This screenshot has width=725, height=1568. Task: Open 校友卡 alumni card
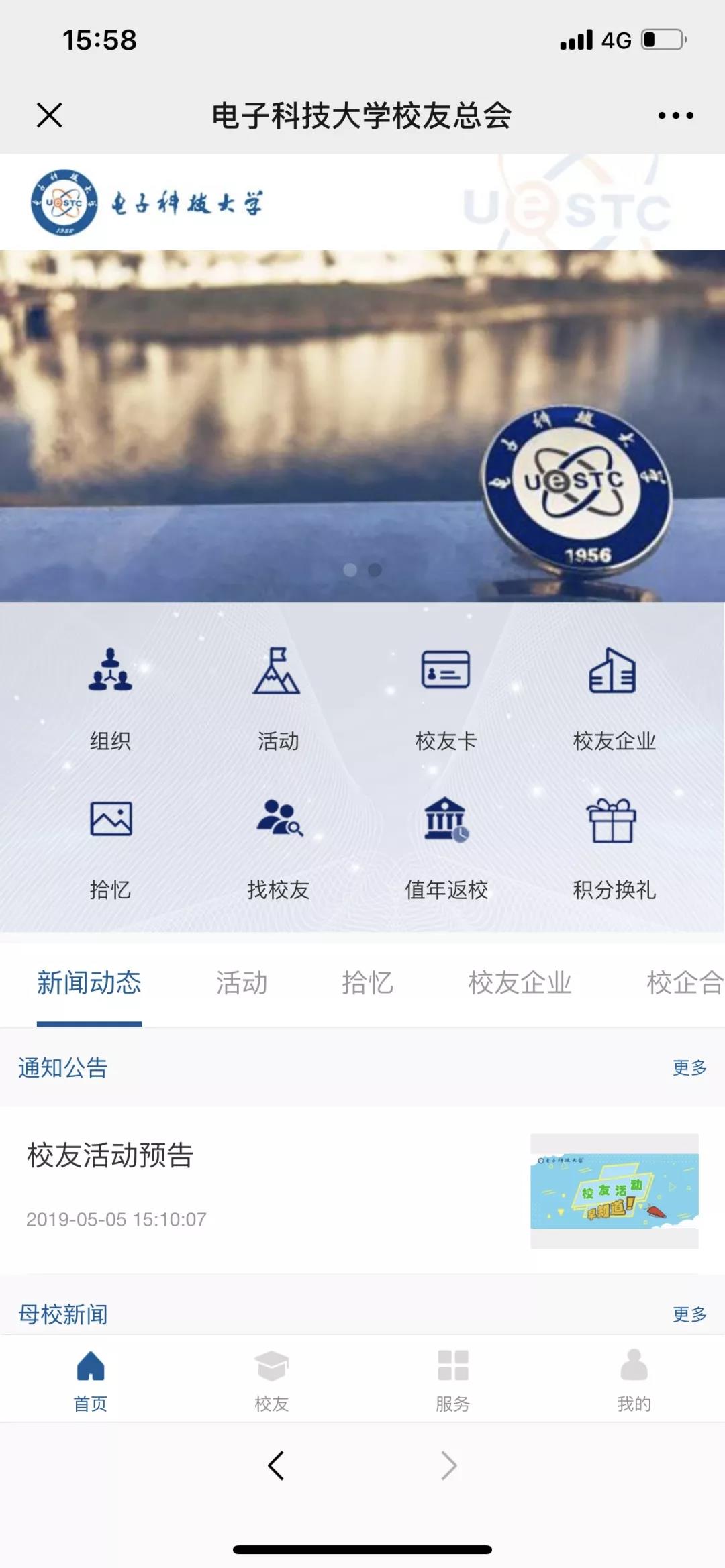[x=446, y=696]
